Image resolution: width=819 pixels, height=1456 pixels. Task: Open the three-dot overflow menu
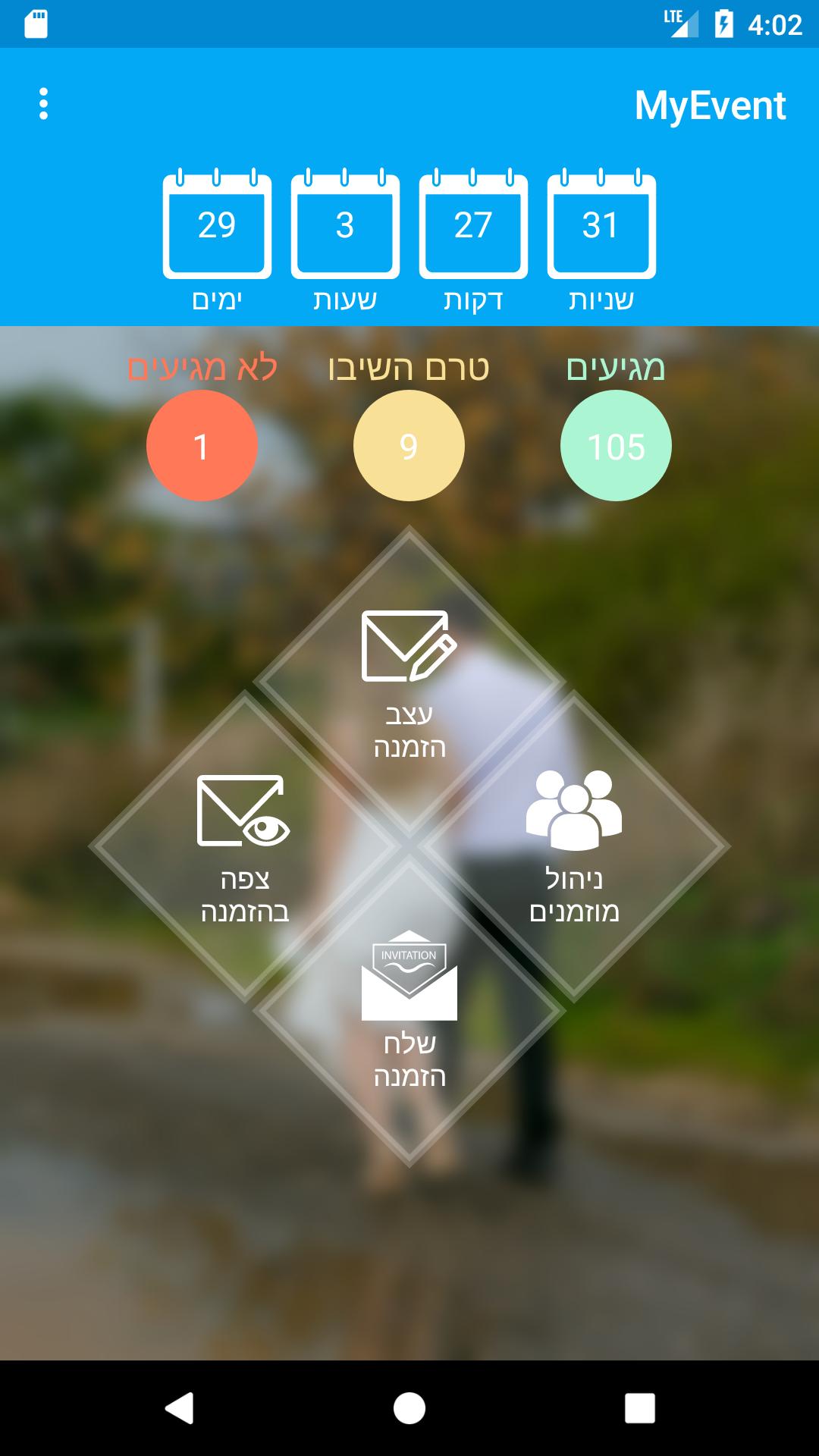pos(43,104)
